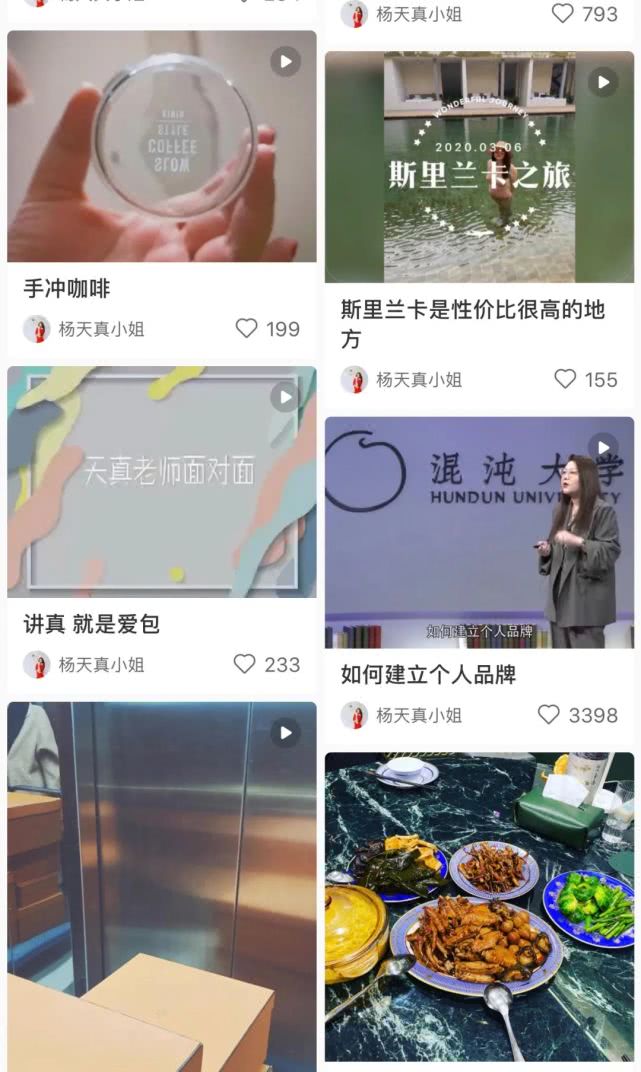Open the 斯里兰卡之旅 video card
This screenshot has width=641, height=1072.
[x=479, y=167]
